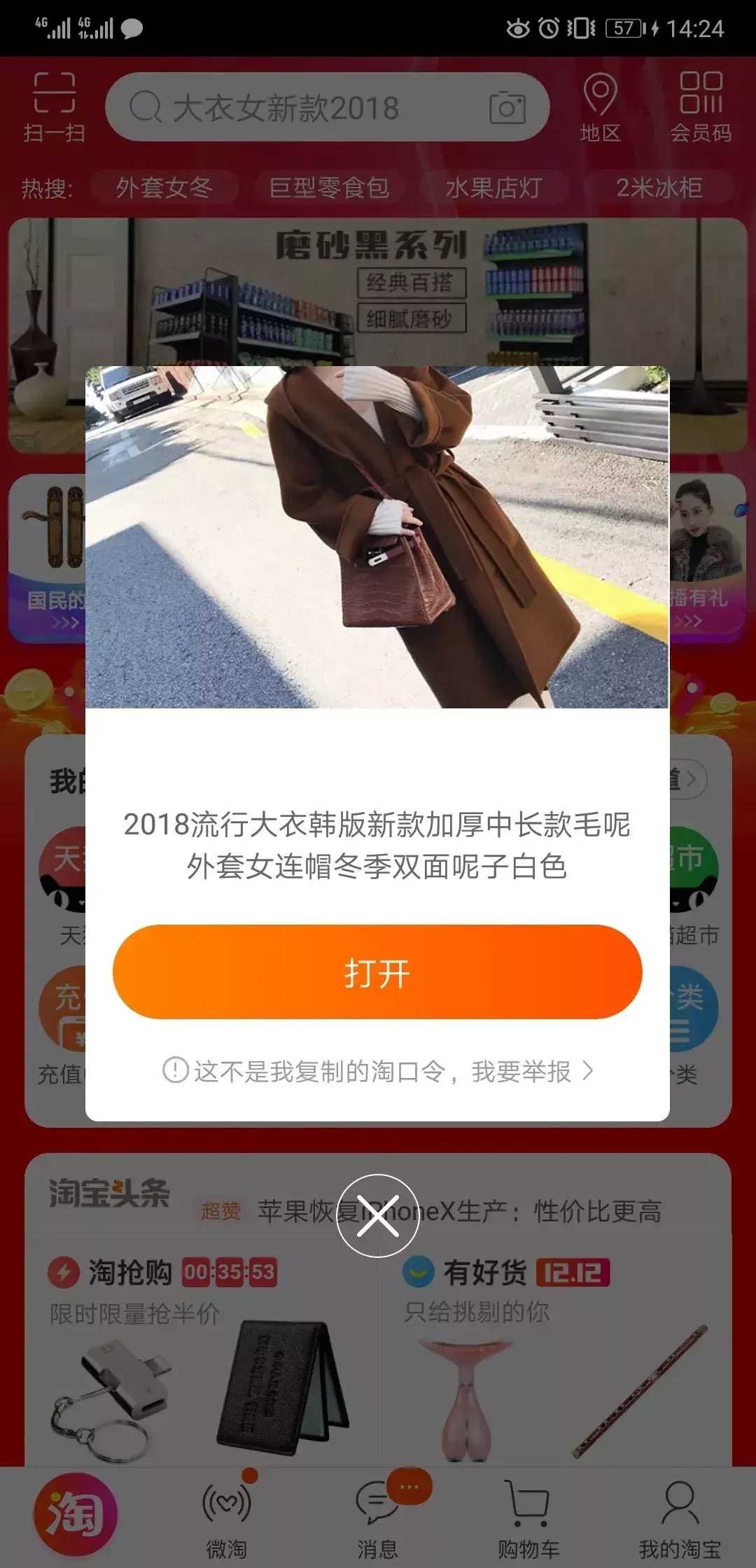Select hot search 外套女冬
Image resolution: width=756 pixels, height=1568 pixels.
[x=164, y=188]
